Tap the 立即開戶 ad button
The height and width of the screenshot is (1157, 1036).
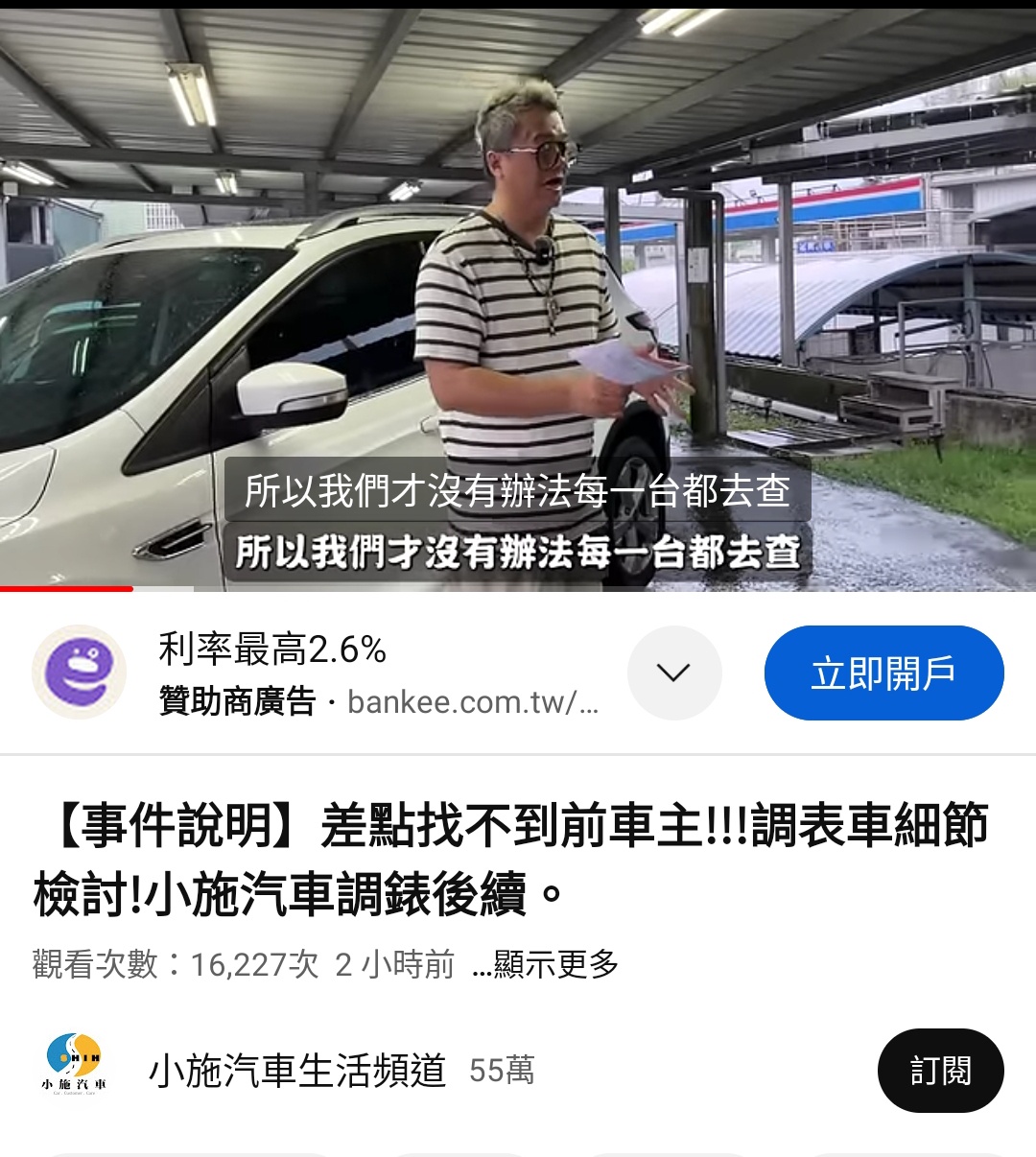[883, 673]
